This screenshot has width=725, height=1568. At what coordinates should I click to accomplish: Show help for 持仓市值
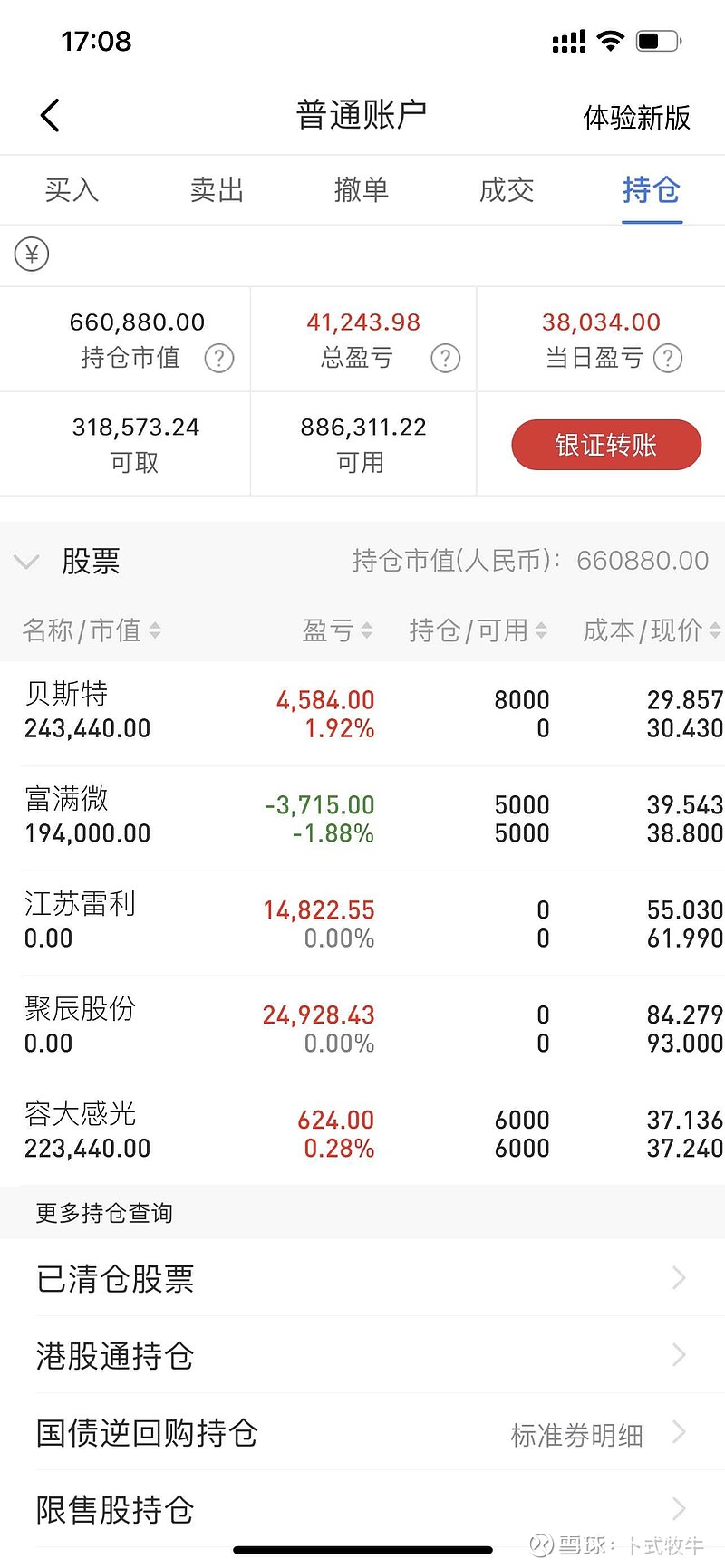click(219, 359)
